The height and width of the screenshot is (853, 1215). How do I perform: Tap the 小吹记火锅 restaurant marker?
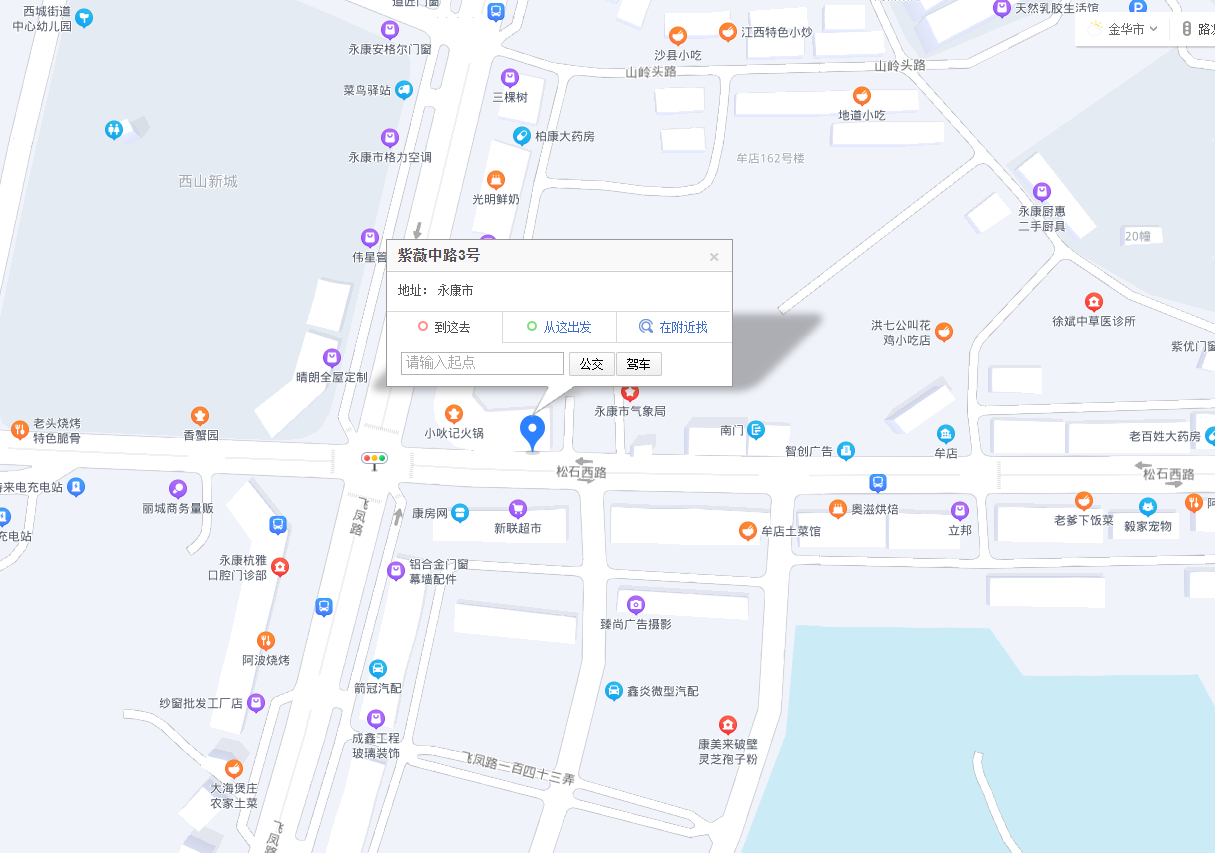453,414
